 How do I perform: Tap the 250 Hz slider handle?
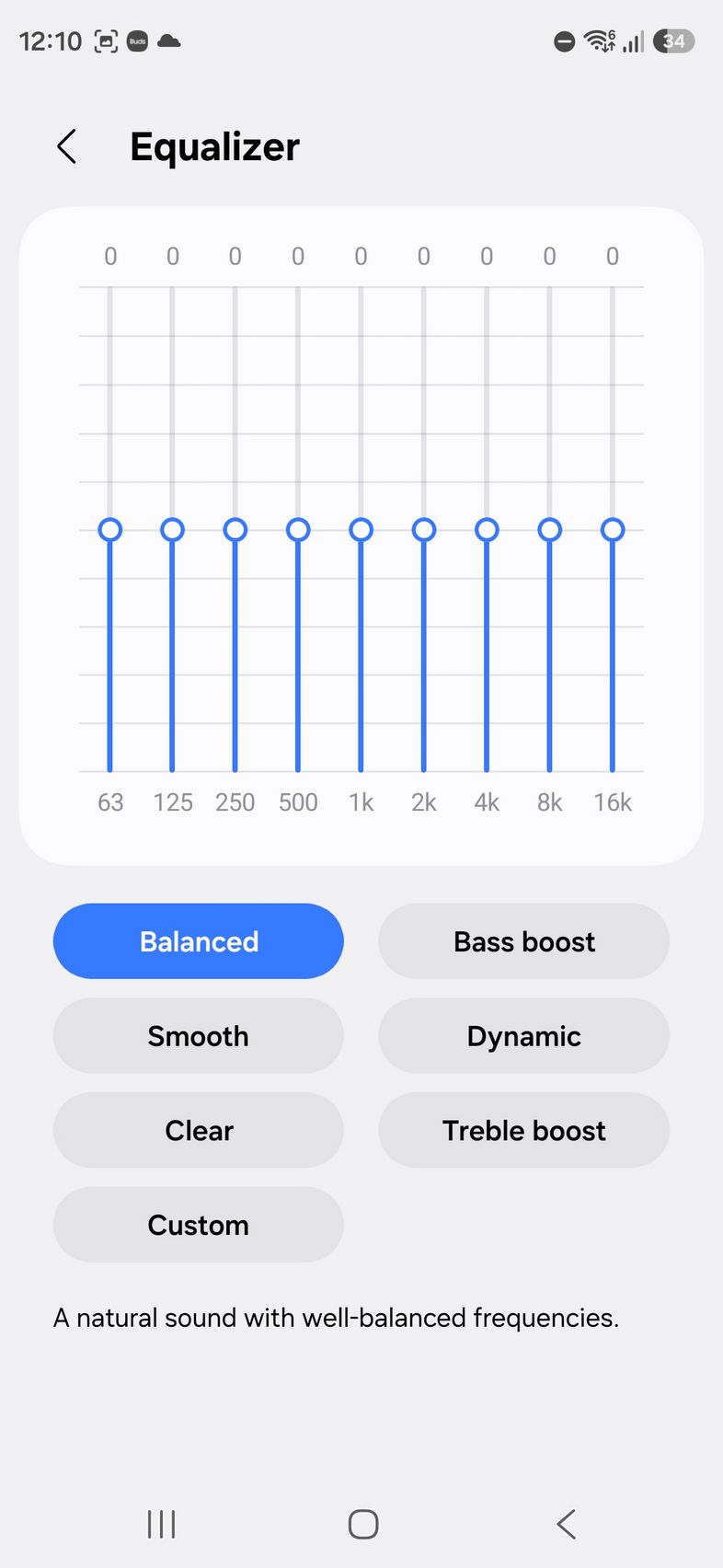tap(235, 530)
